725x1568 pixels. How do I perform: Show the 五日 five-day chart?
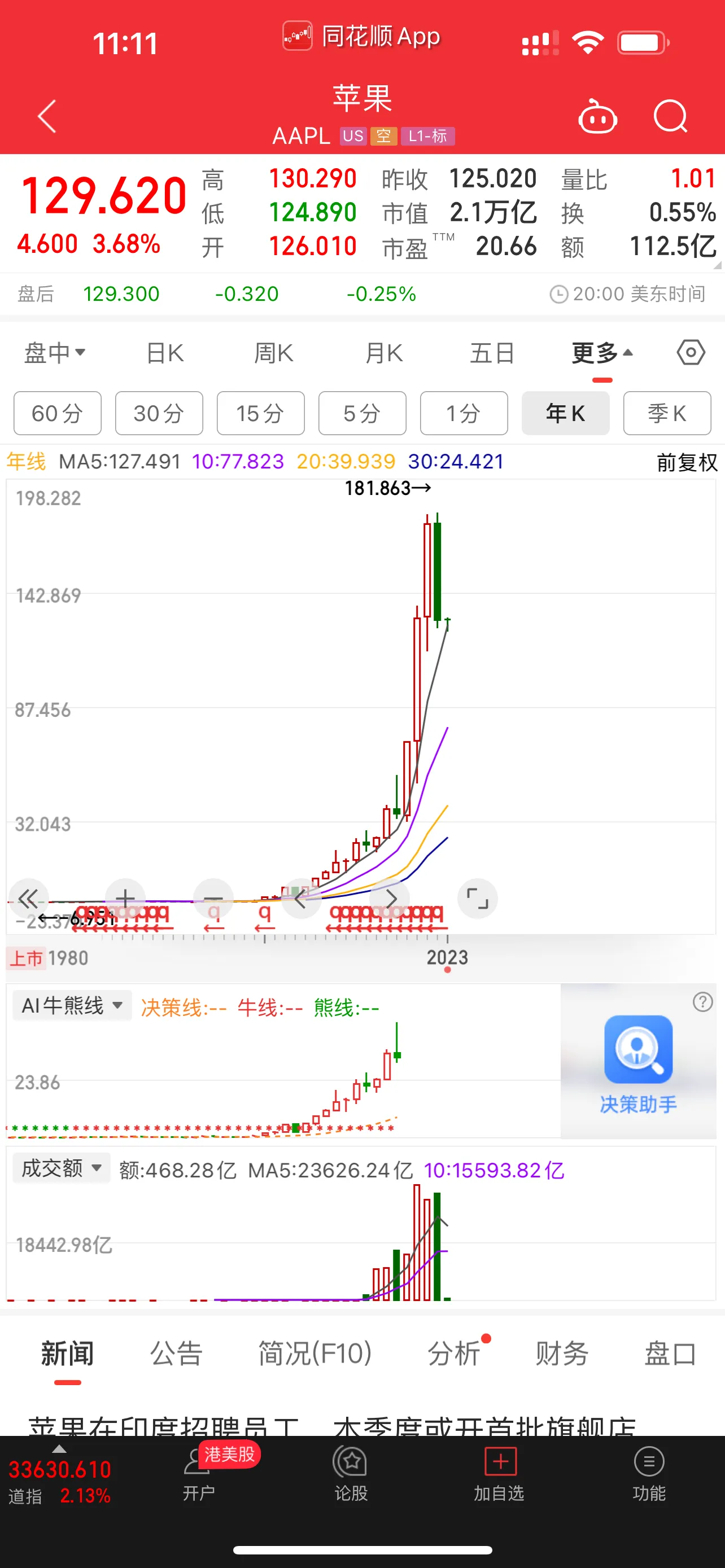tap(492, 353)
